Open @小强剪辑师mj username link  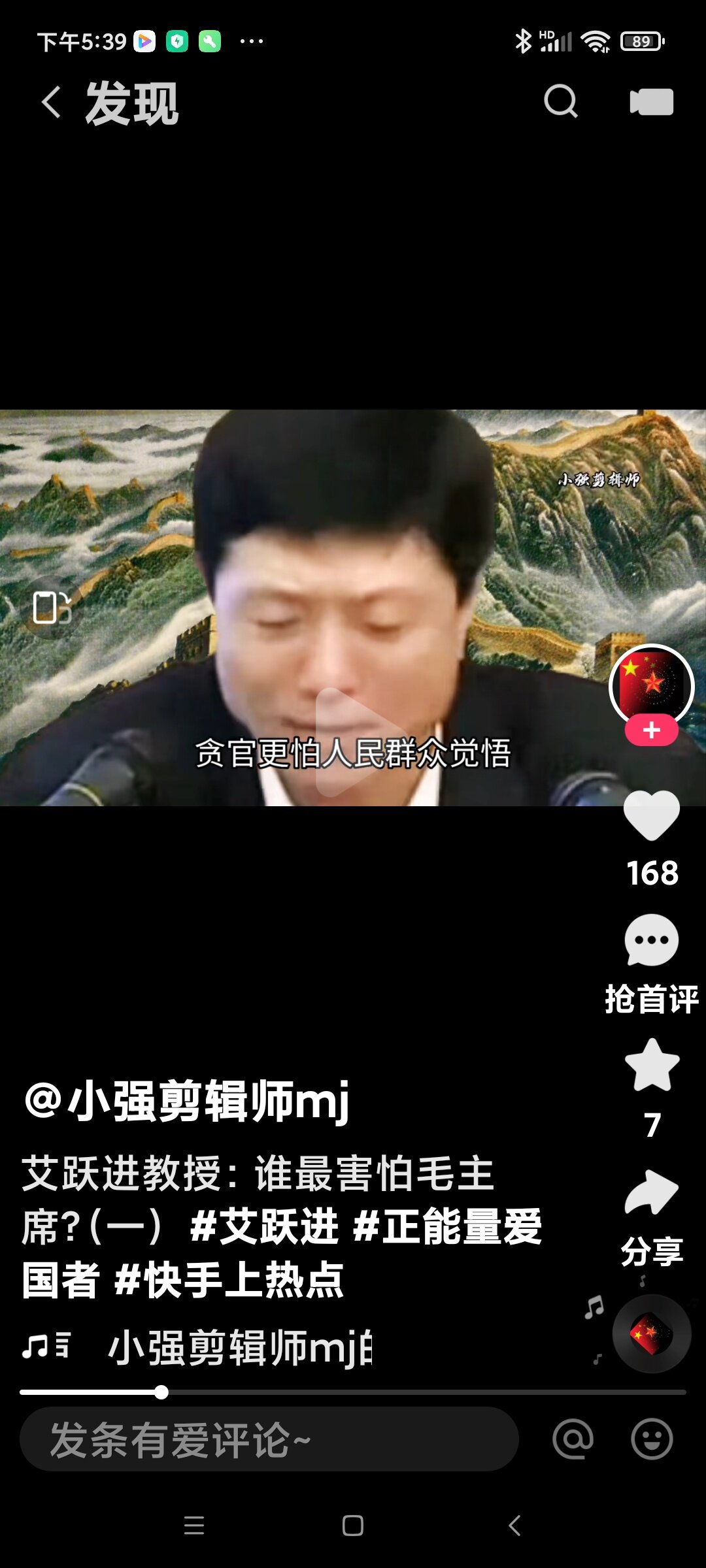point(186,1101)
